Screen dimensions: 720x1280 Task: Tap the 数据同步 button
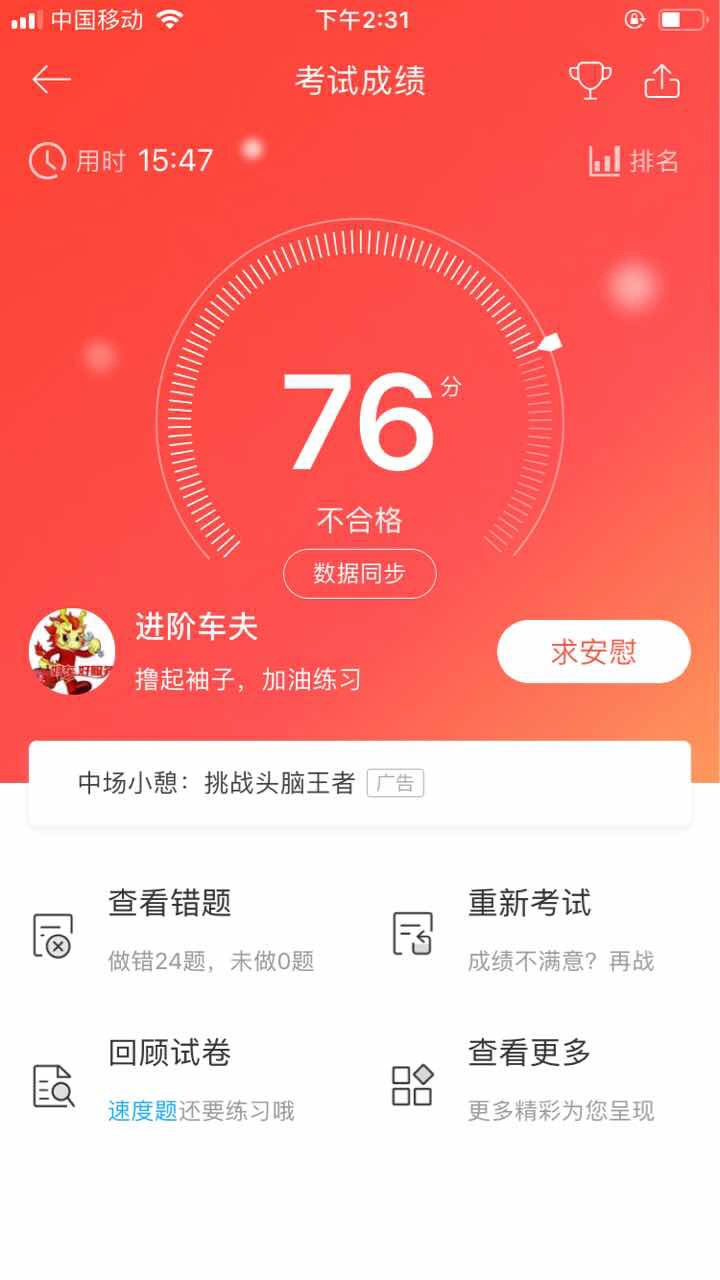(360, 574)
